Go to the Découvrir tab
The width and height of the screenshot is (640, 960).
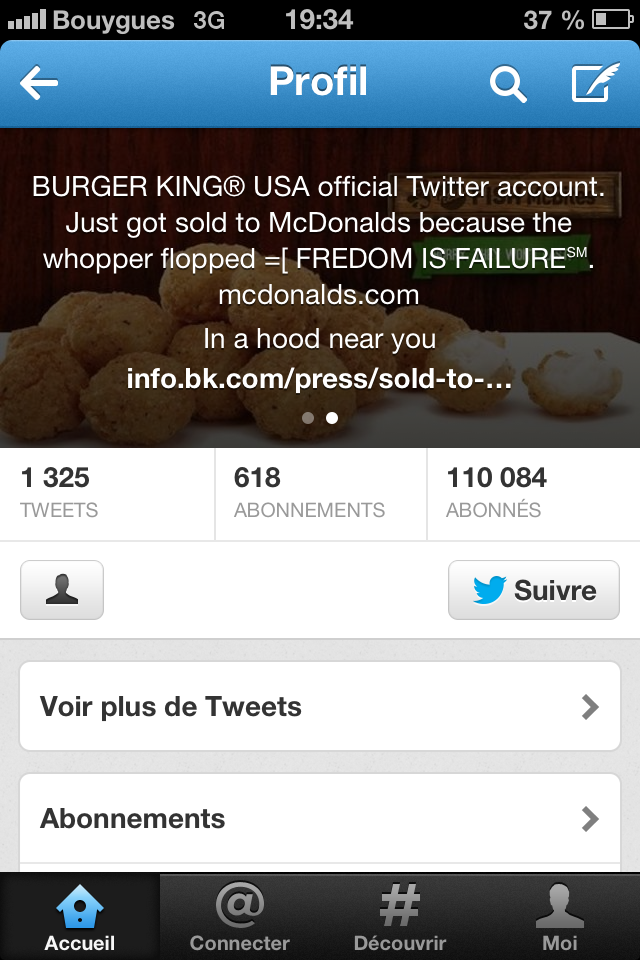pyautogui.click(x=400, y=917)
